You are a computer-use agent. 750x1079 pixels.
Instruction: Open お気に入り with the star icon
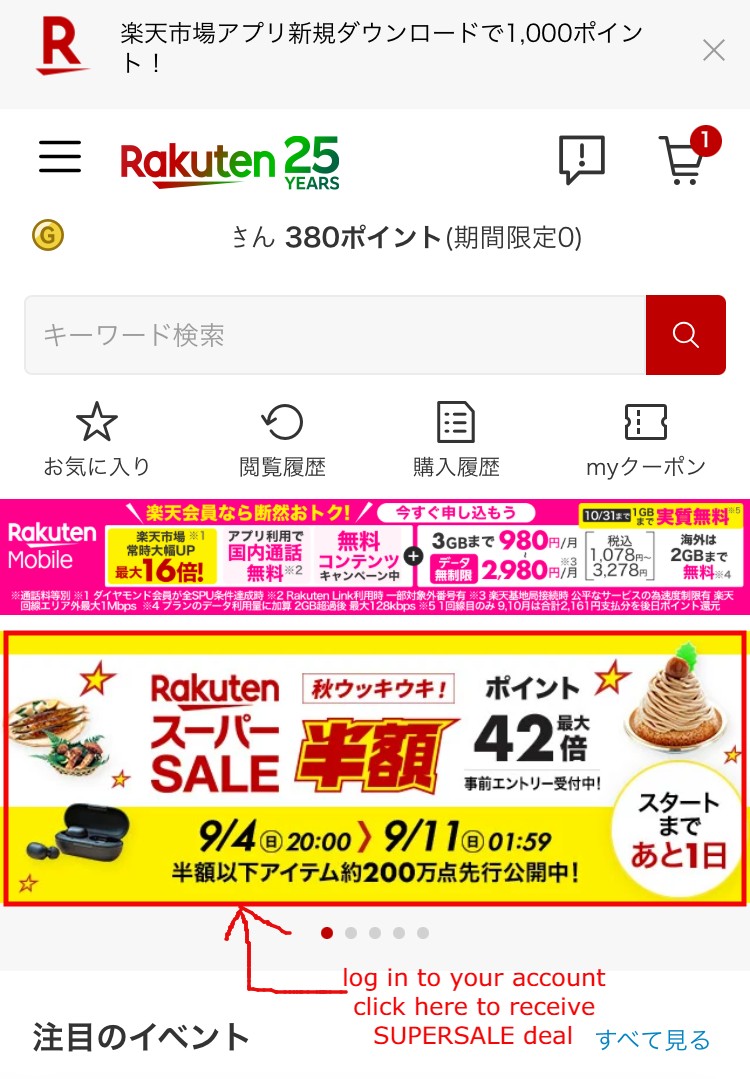[97, 436]
